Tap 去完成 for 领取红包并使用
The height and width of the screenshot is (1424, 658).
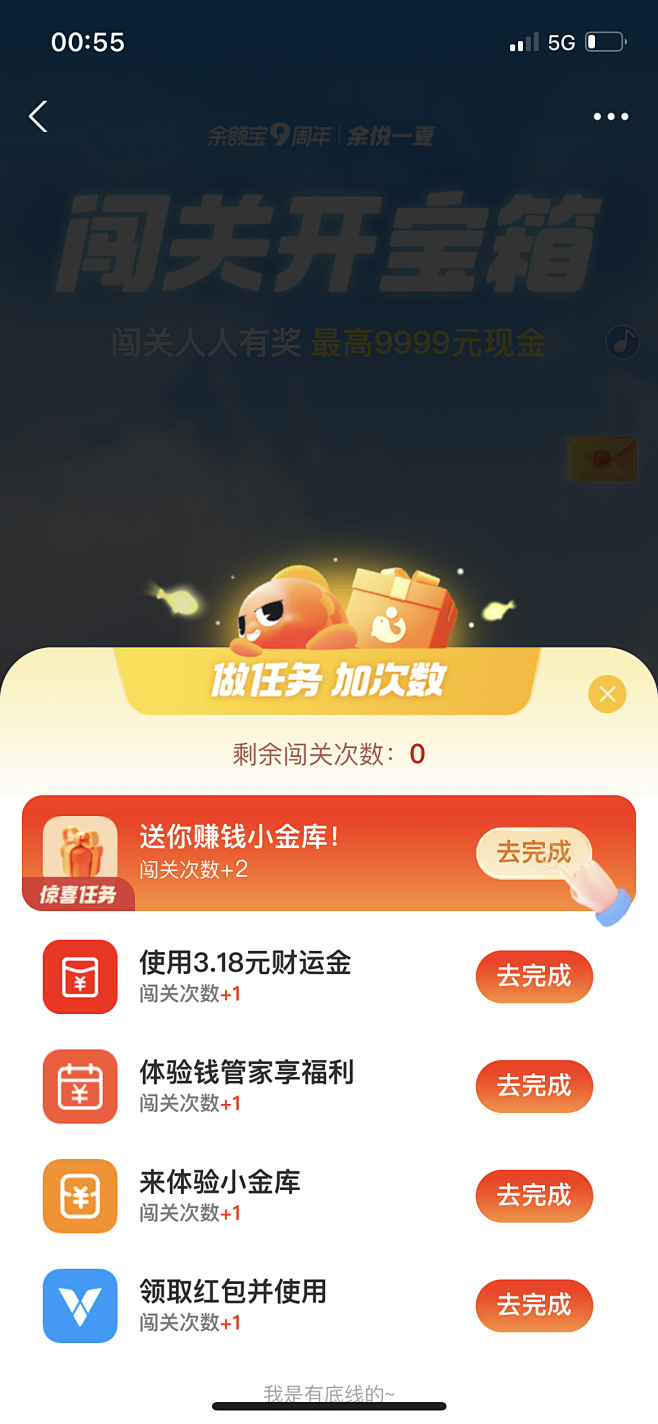tap(534, 1305)
